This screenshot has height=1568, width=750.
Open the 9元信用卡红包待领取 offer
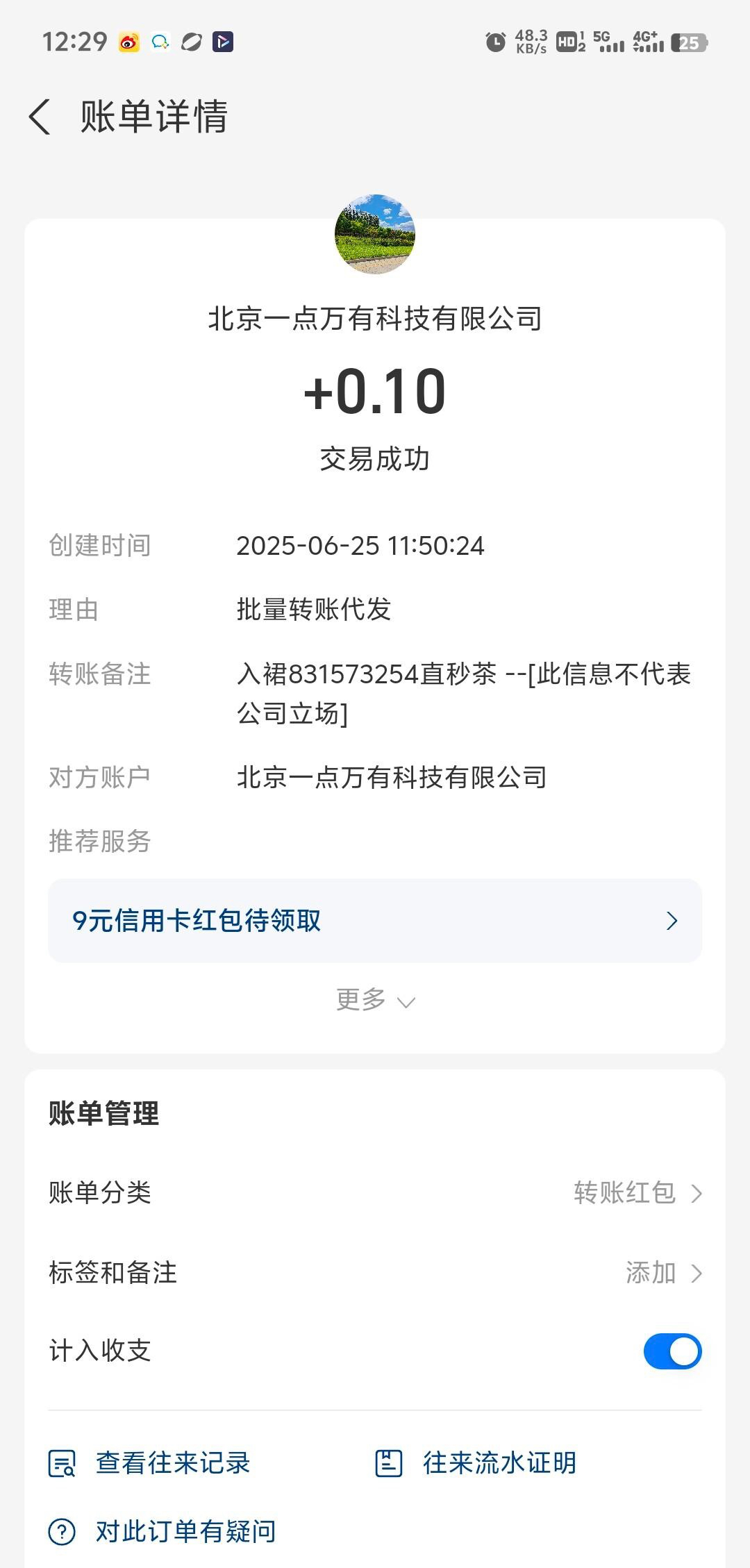(x=375, y=921)
